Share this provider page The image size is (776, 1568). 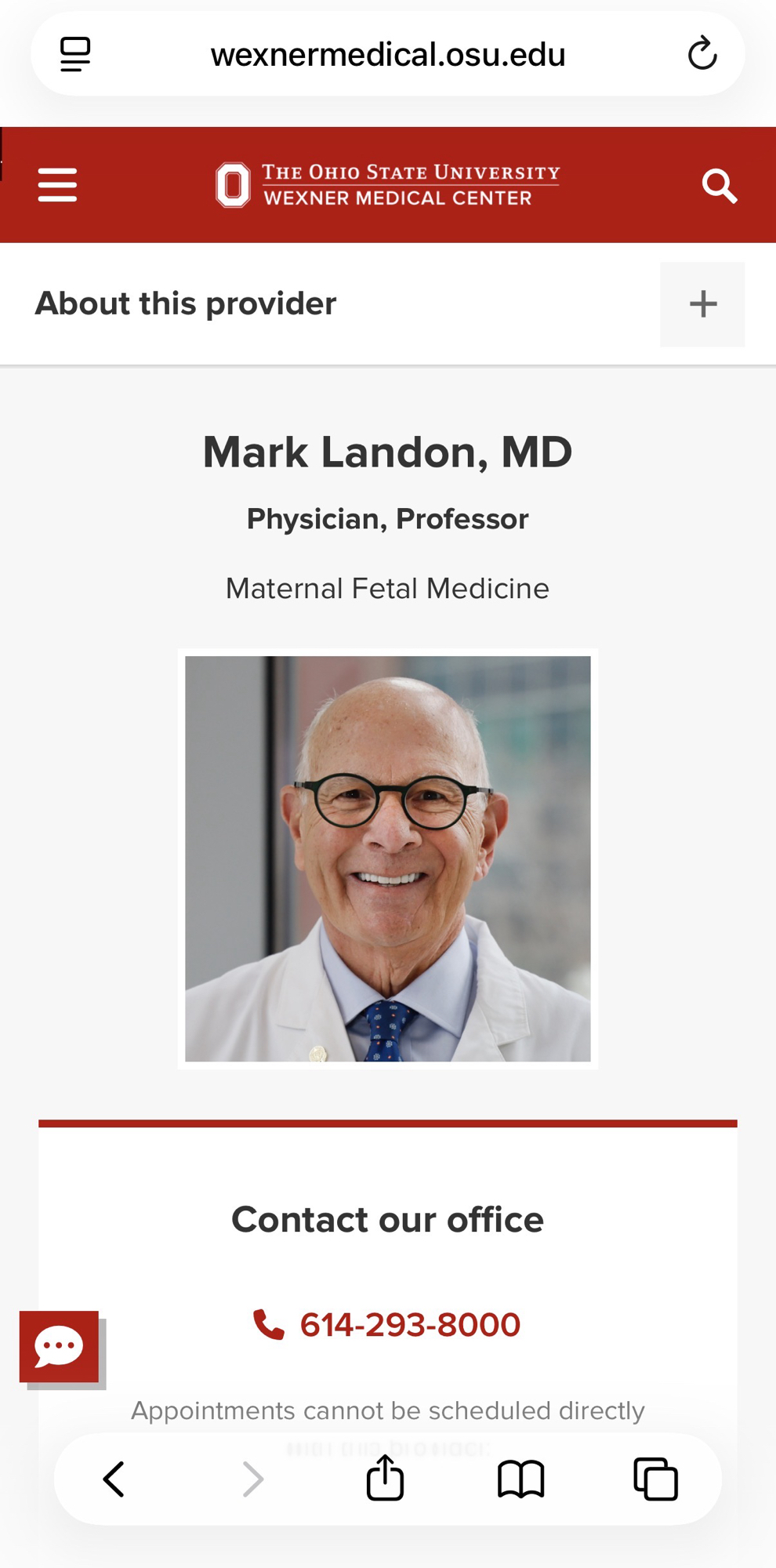[x=385, y=1479]
